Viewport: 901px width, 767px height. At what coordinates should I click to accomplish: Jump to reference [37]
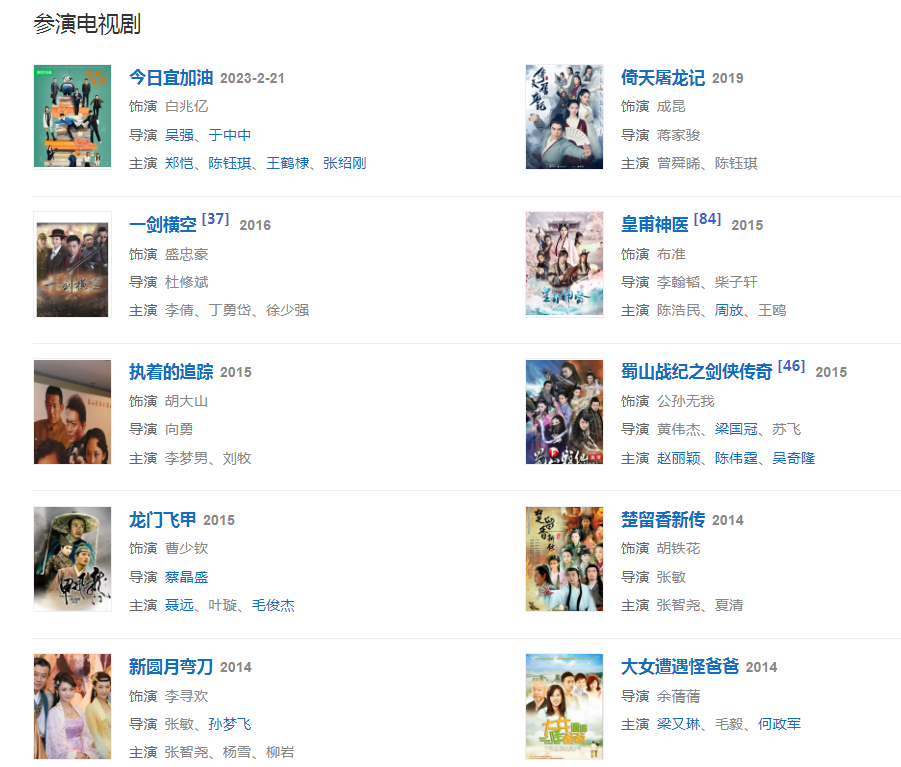click(x=215, y=219)
